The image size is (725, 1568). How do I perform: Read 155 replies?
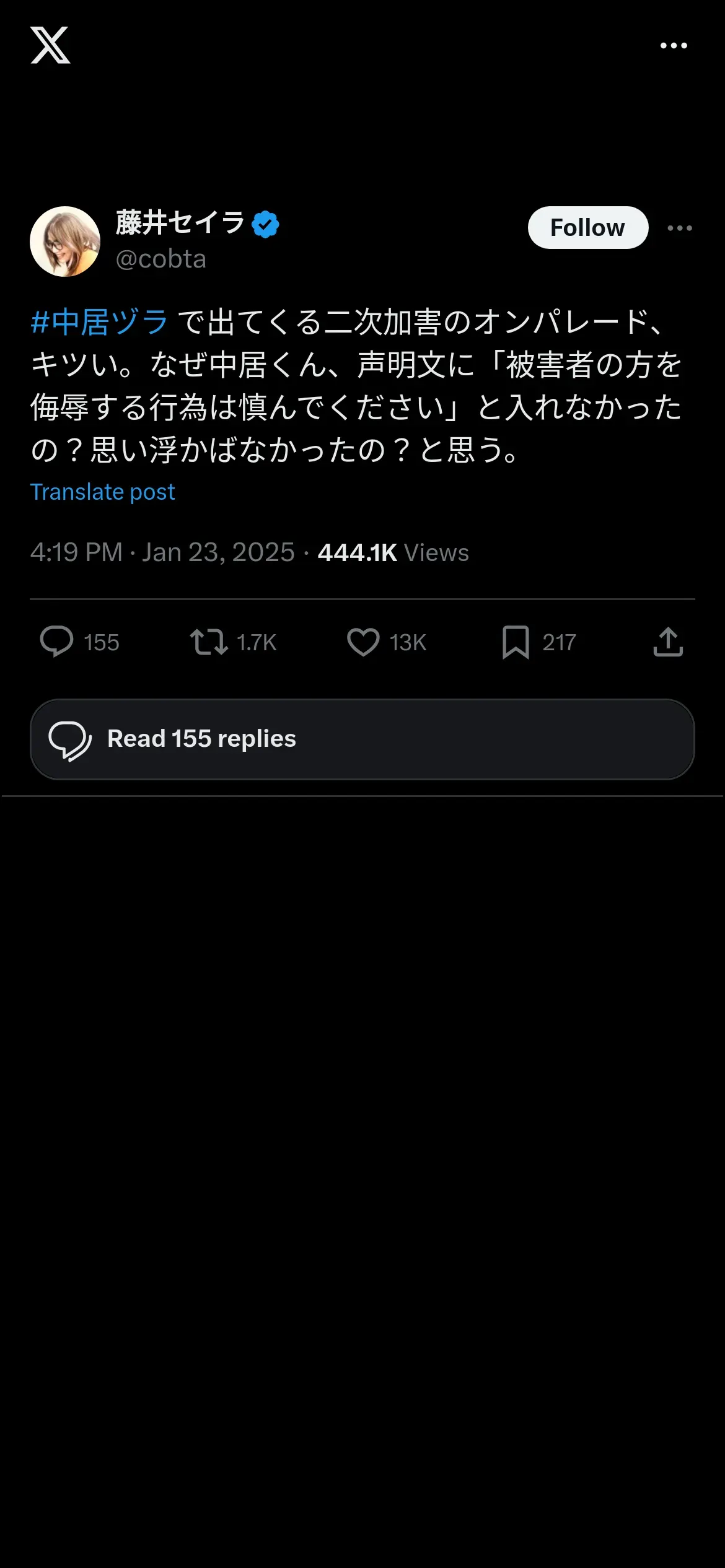pyautogui.click(x=362, y=739)
